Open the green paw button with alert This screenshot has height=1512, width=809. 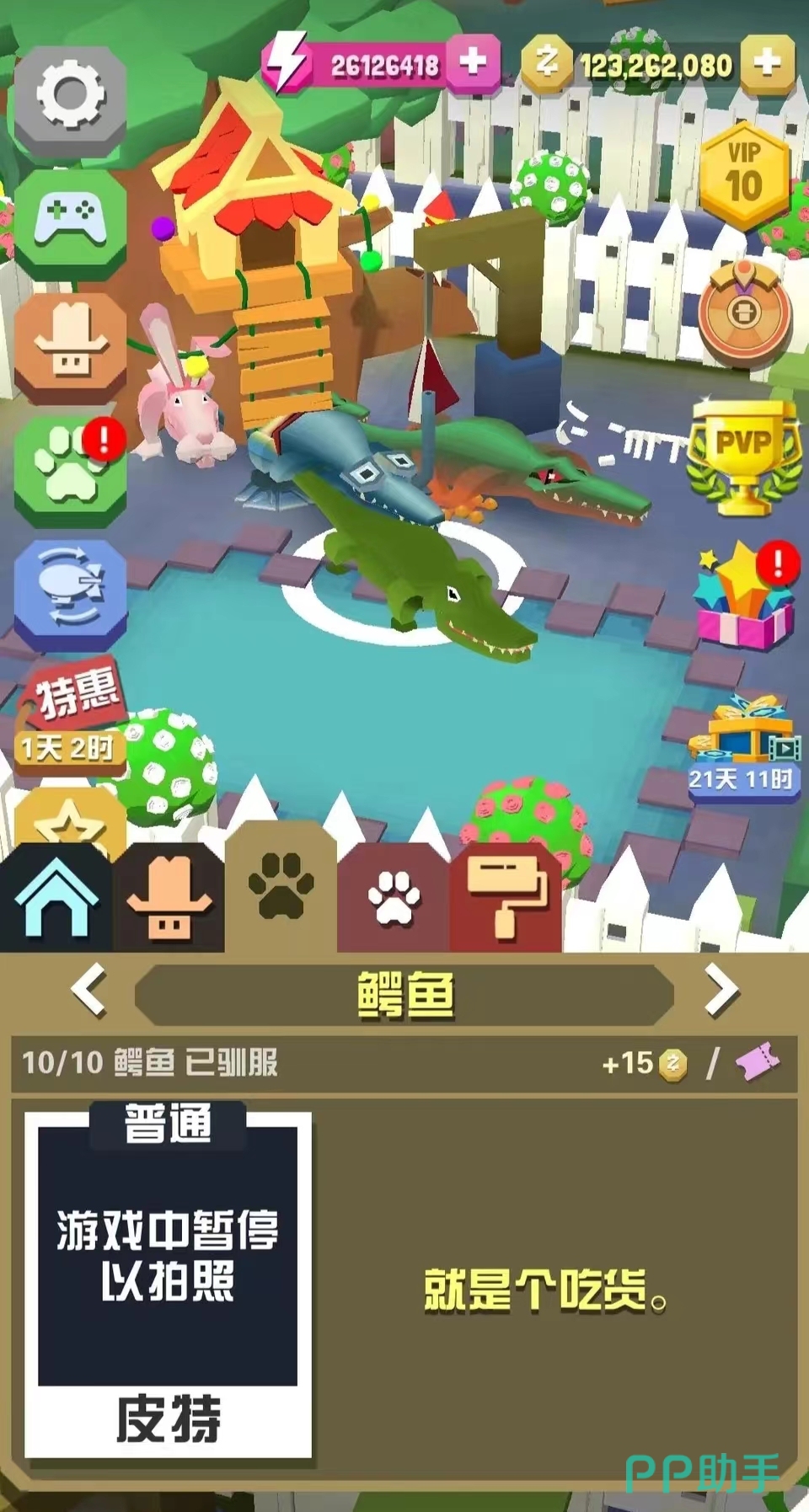(70, 467)
